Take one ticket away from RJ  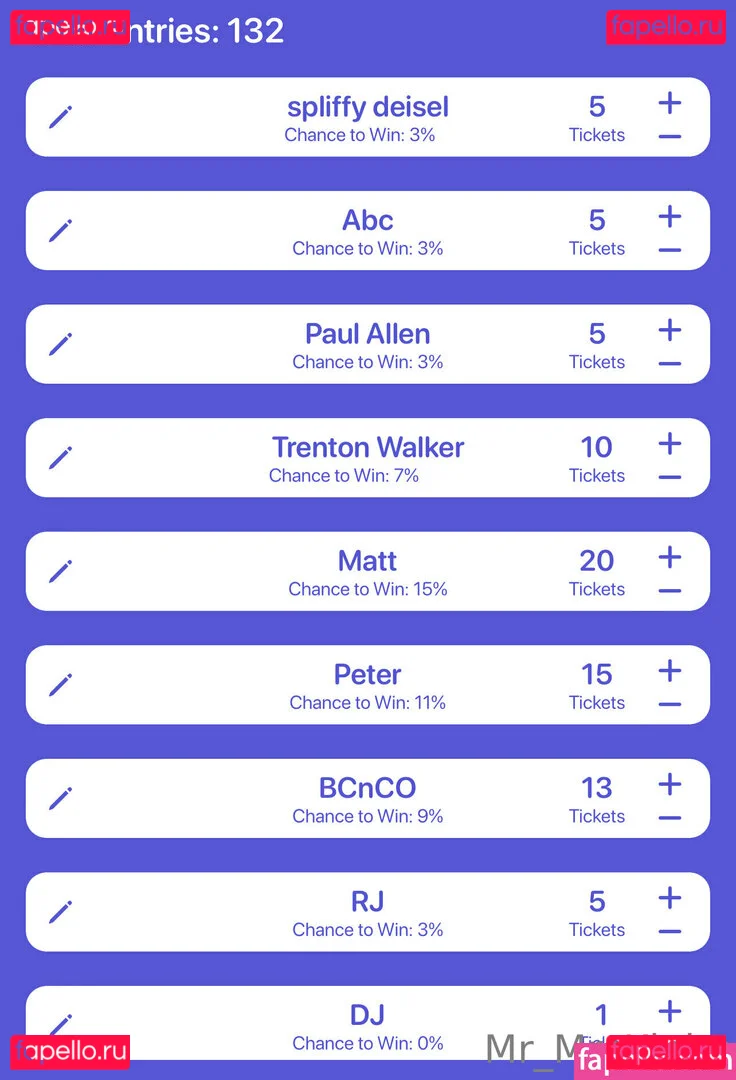click(670, 932)
